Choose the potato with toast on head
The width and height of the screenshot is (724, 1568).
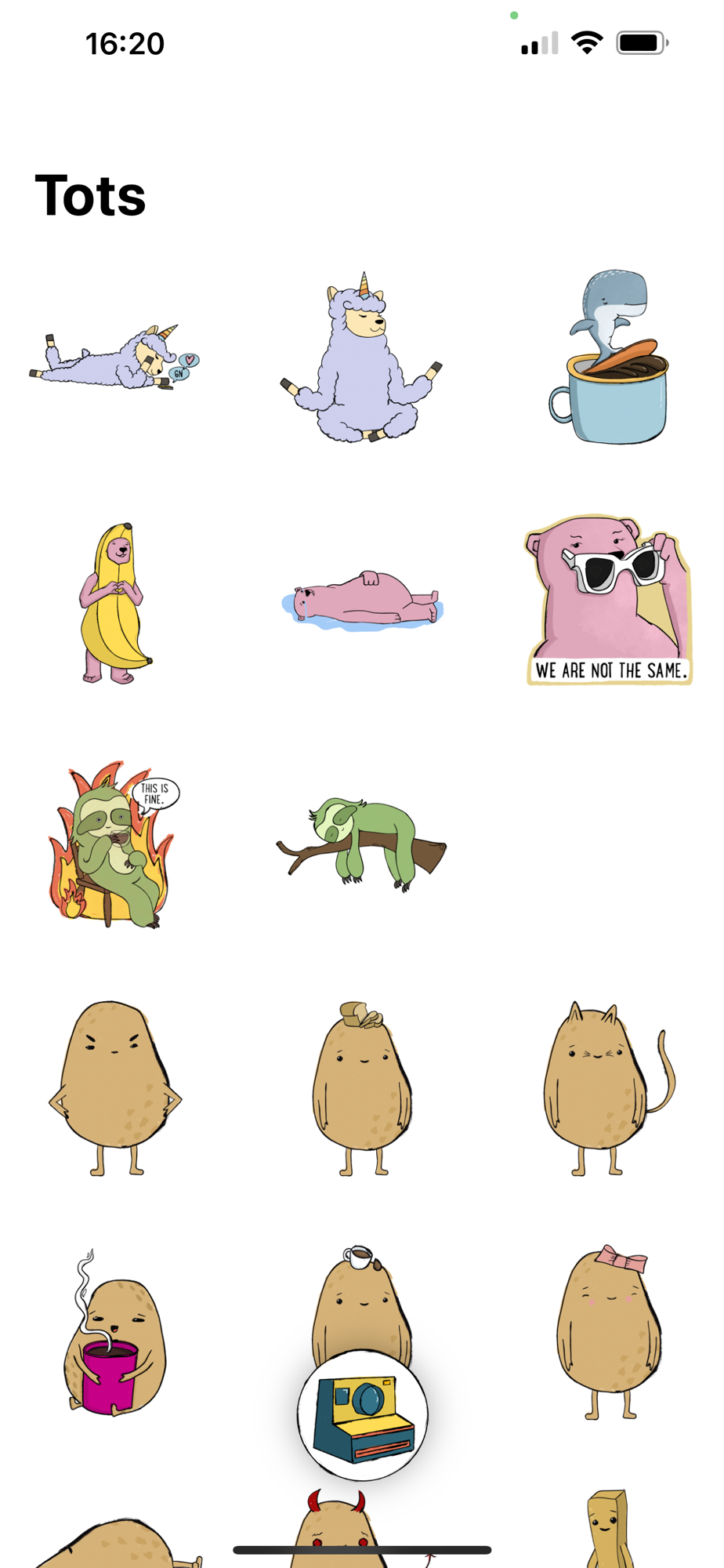[362, 1088]
